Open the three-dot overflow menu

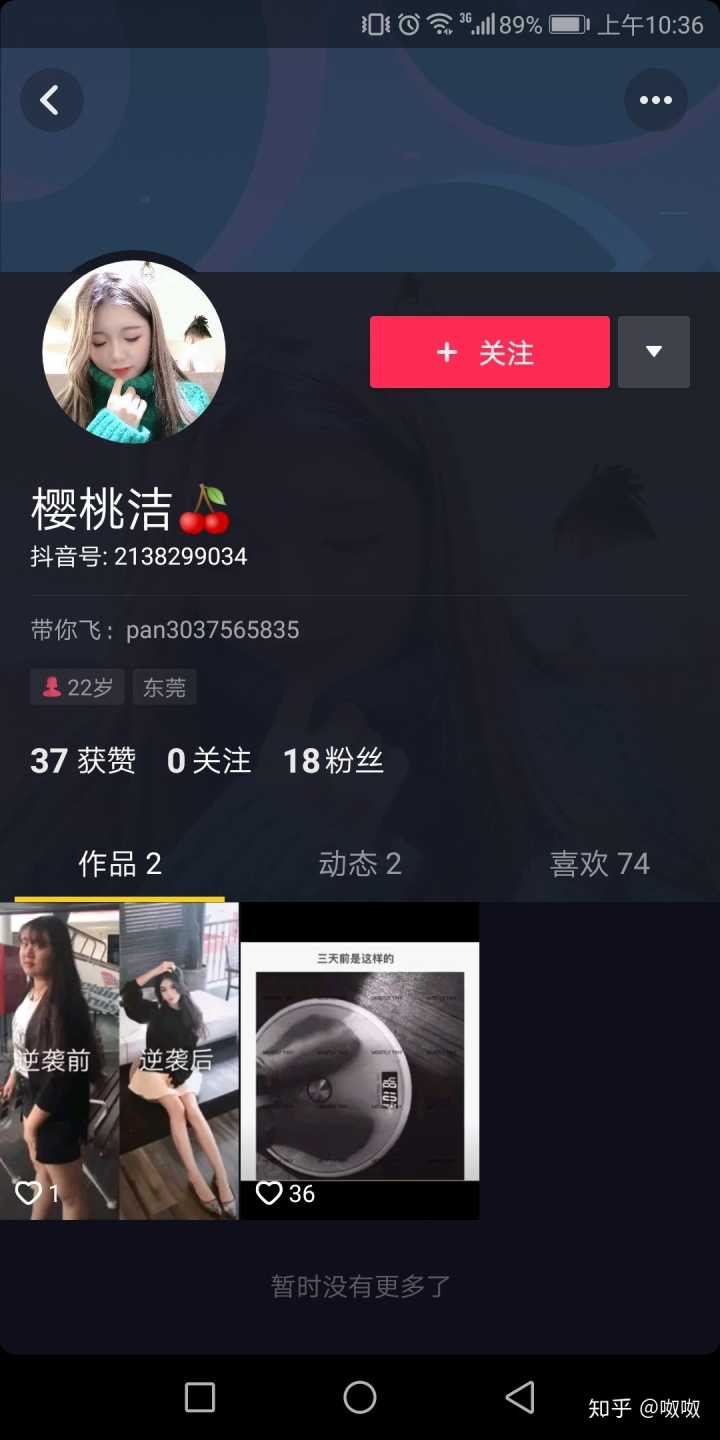(655, 100)
